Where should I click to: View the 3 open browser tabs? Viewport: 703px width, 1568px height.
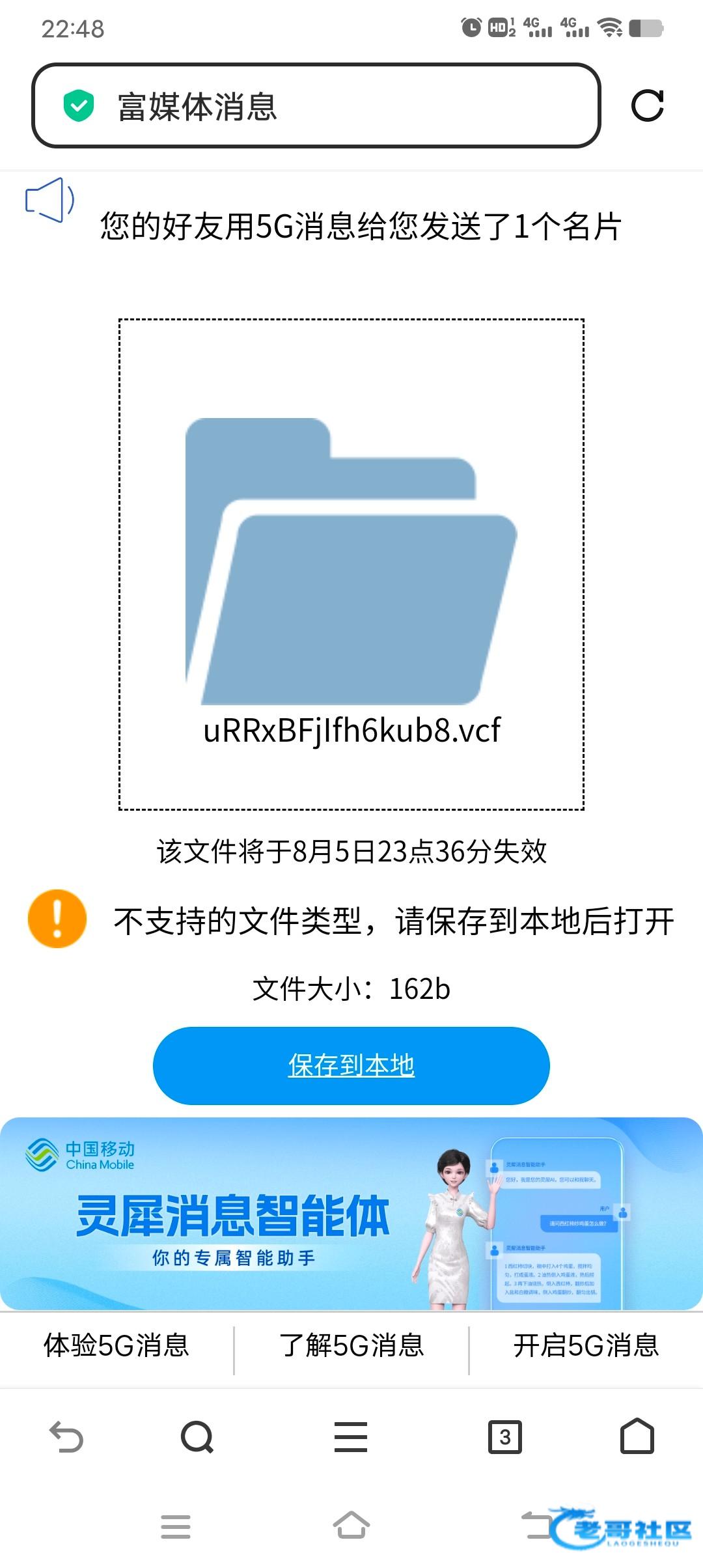click(x=505, y=1436)
